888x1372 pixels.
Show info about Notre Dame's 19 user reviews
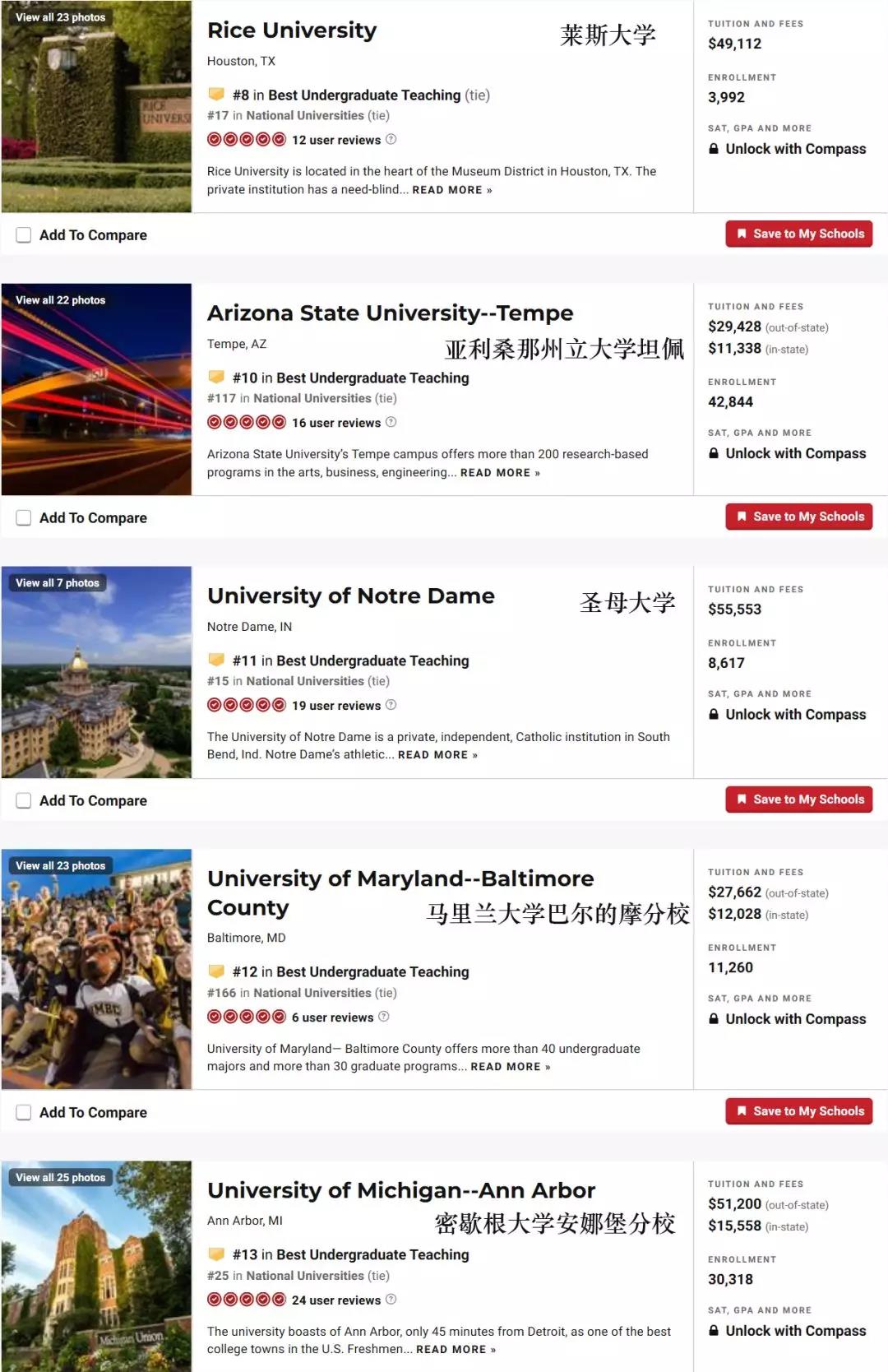(x=391, y=705)
